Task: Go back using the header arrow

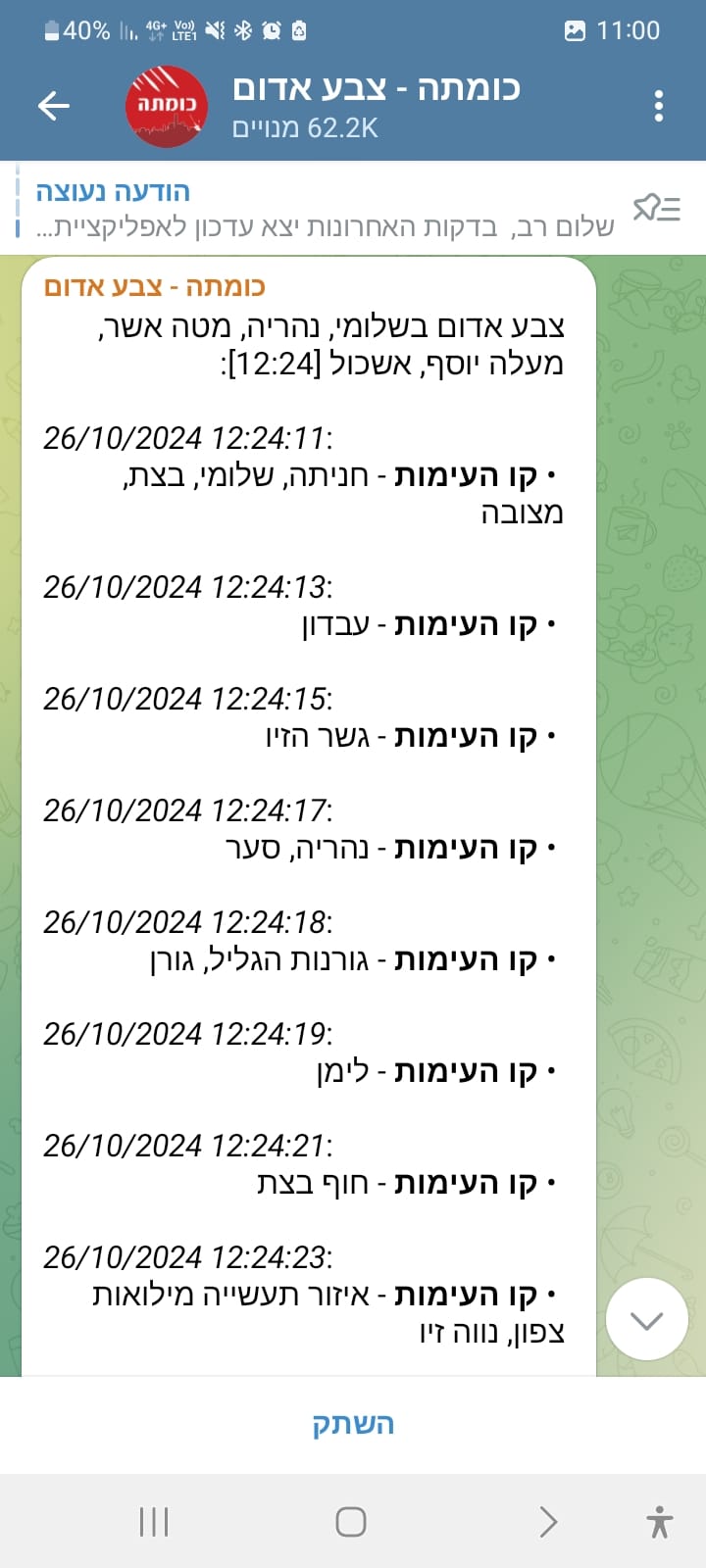Action: (53, 106)
